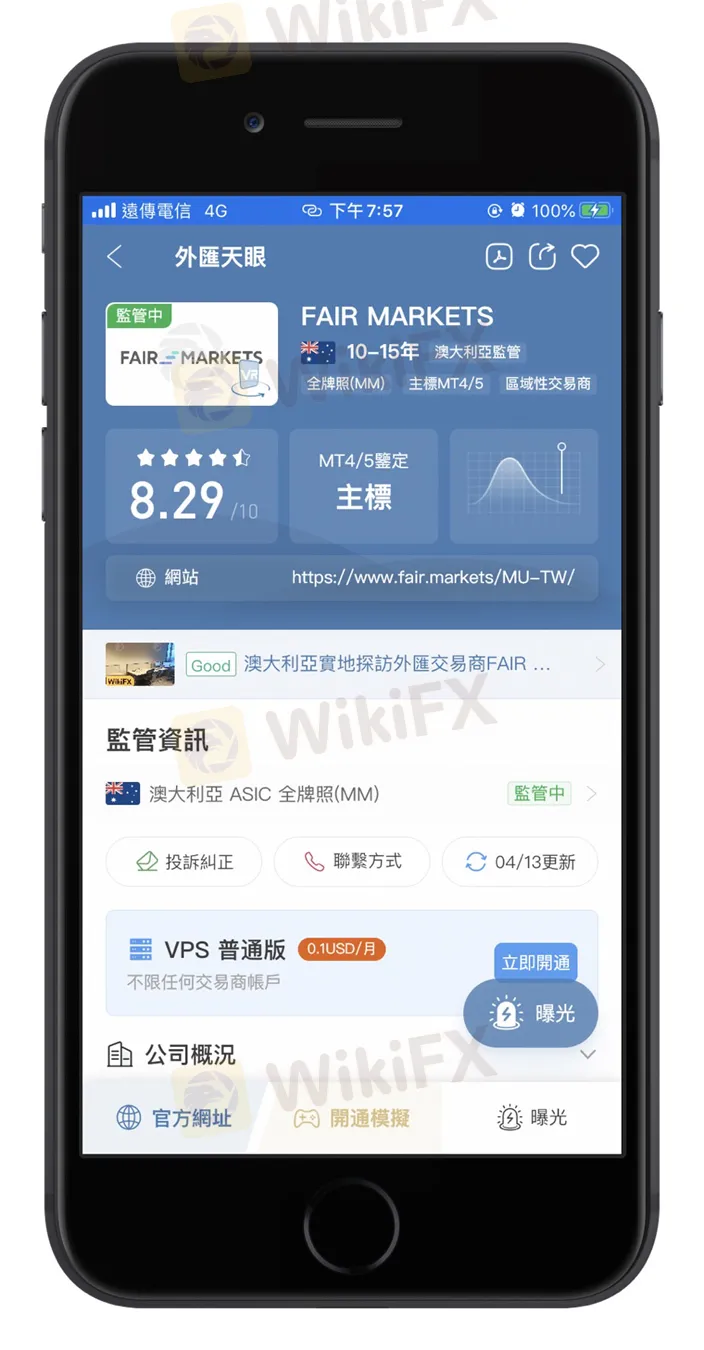The width and height of the screenshot is (704, 1350).
Task: Select 開通模擬 in the bottom bar
Action: (x=352, y=1118)
